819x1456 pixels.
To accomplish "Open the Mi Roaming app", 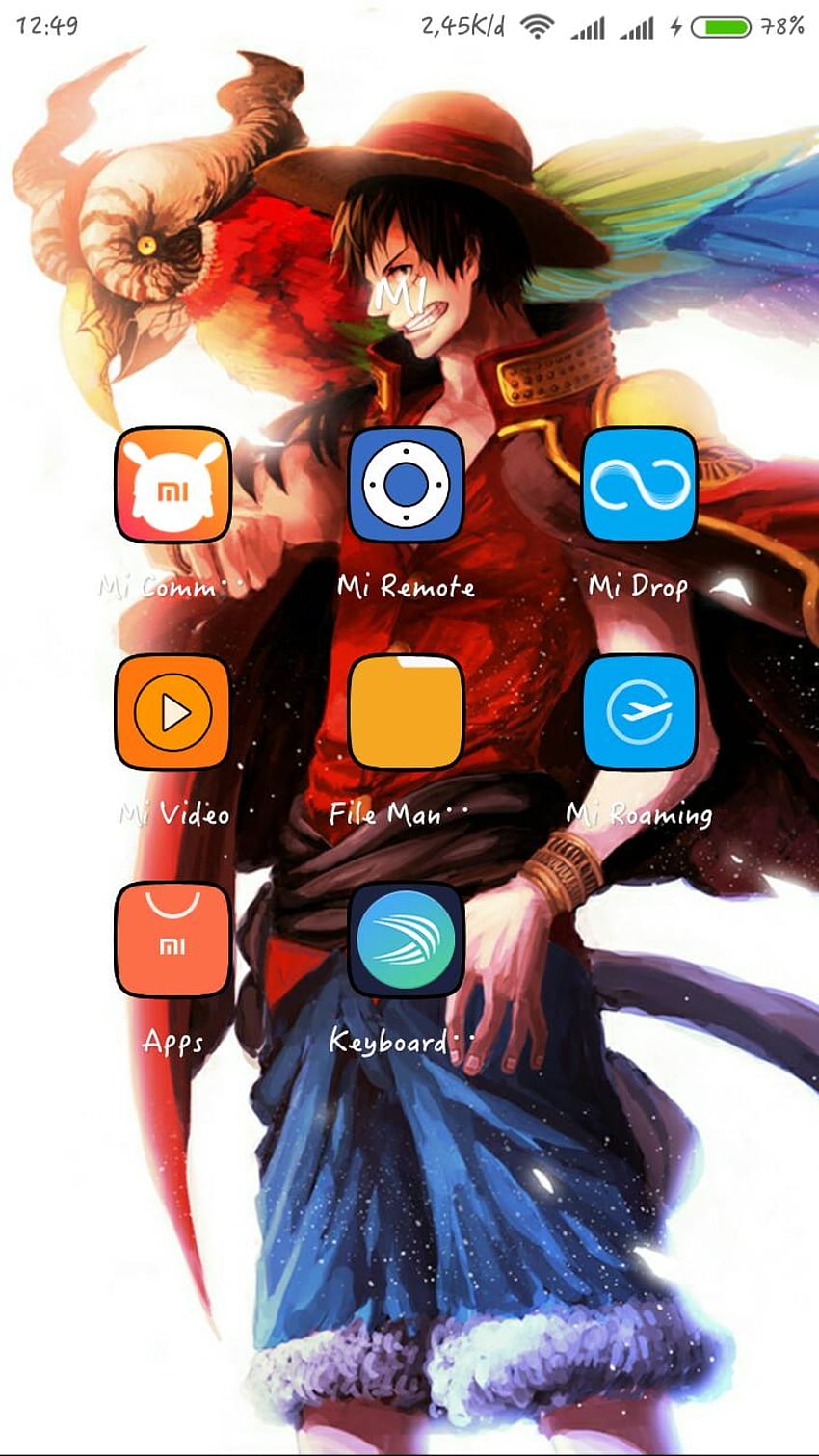I will pos(640,712).
